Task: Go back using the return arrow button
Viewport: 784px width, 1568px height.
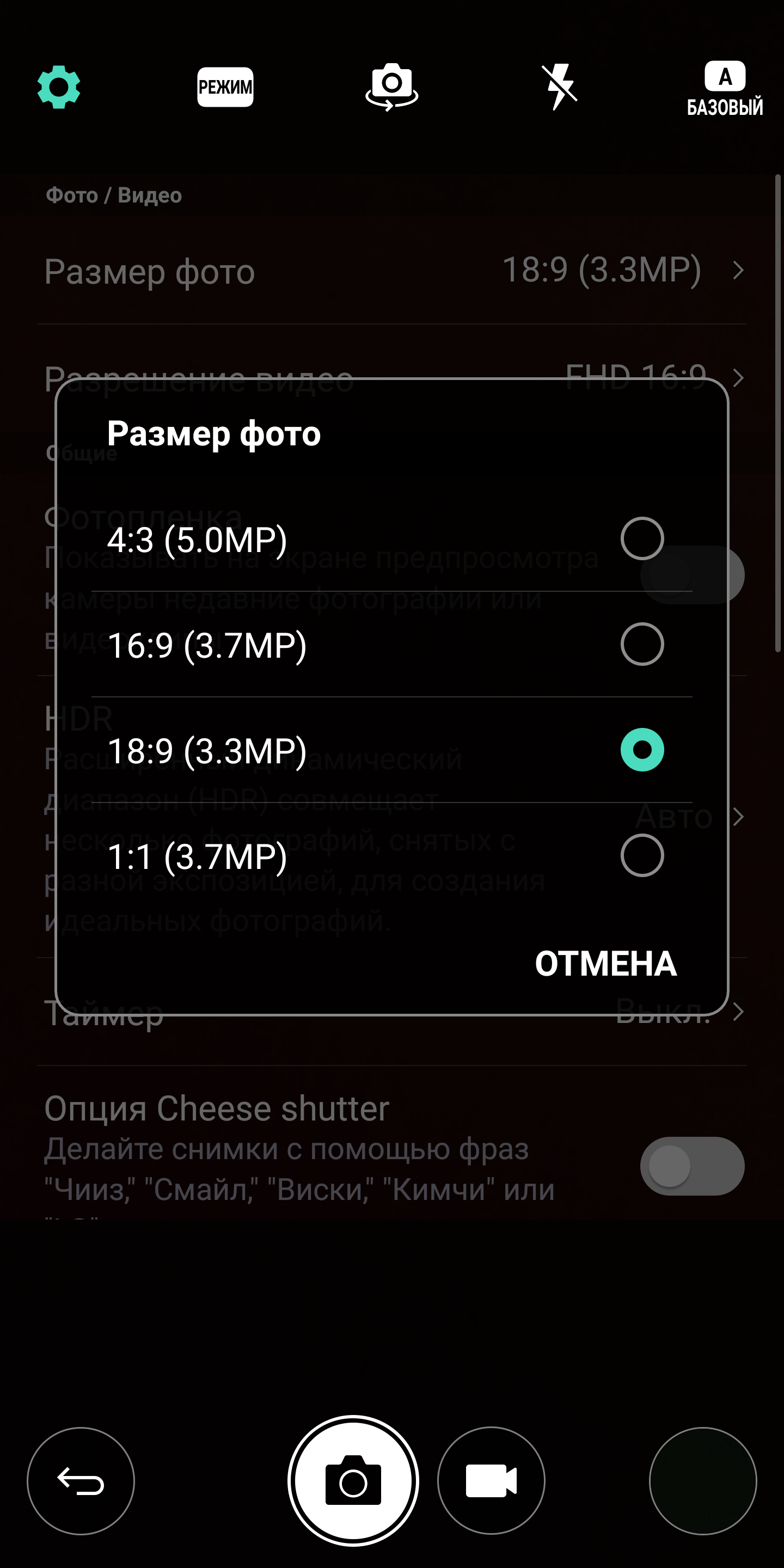Action: pos(81,1481)
